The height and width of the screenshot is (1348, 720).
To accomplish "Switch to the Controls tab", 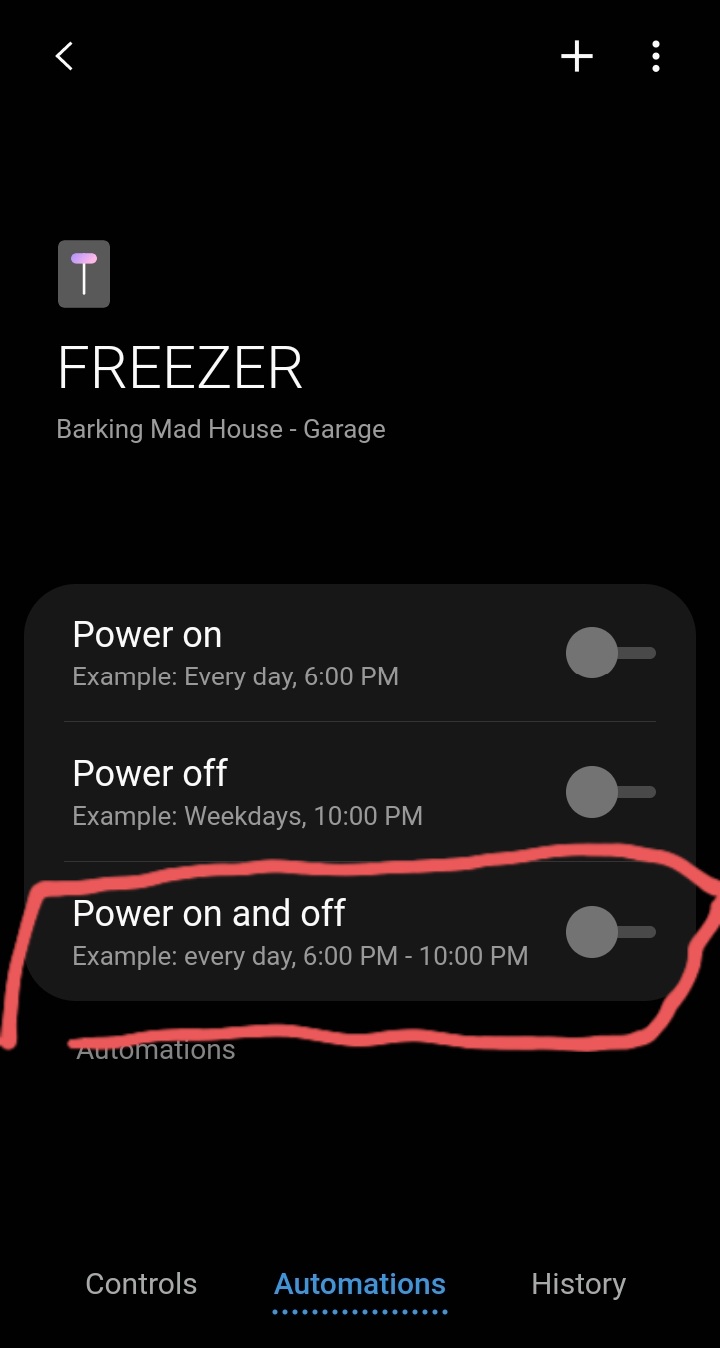I will point(141,1284).
